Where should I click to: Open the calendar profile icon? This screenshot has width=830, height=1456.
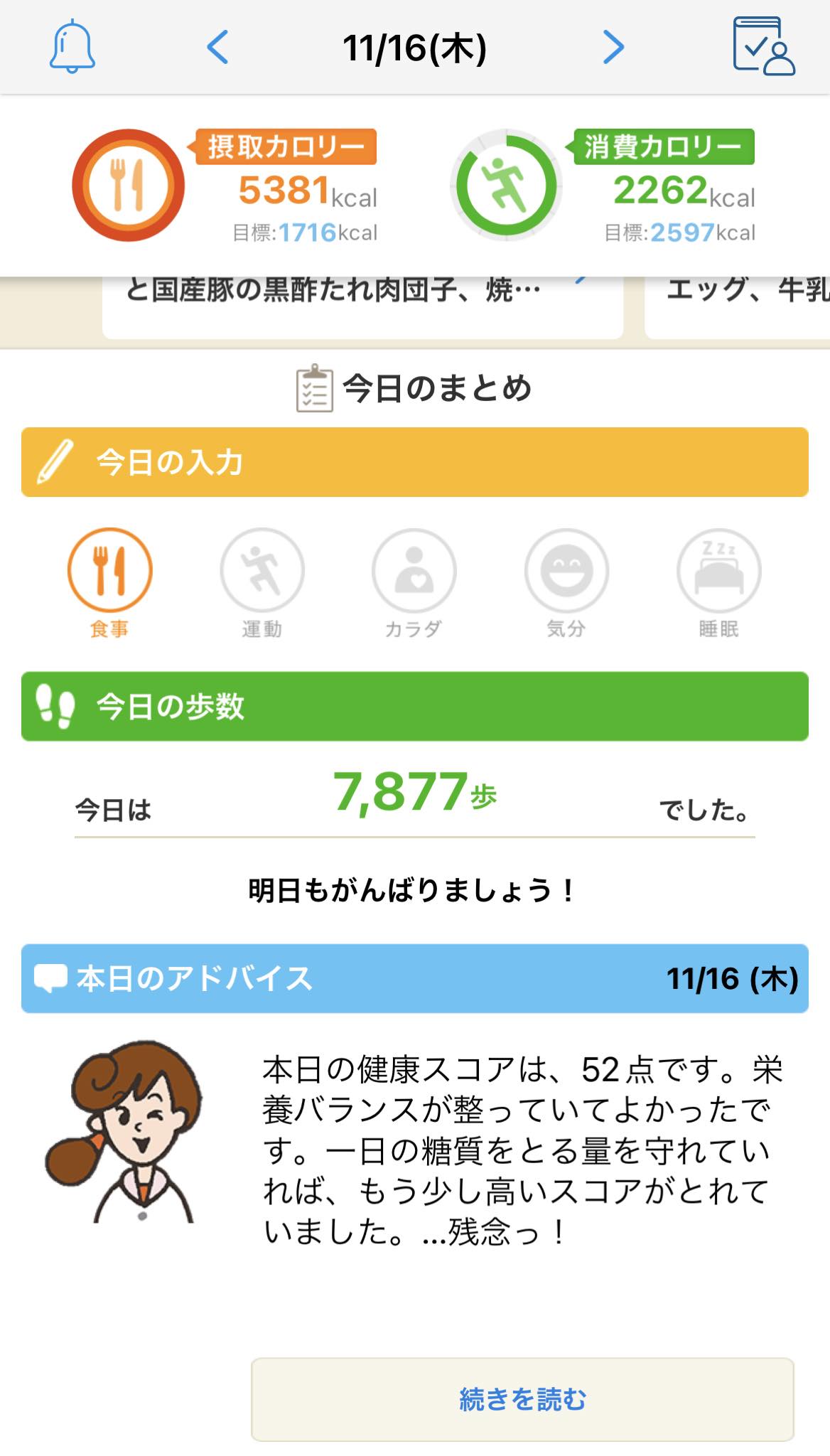point(764,46)
